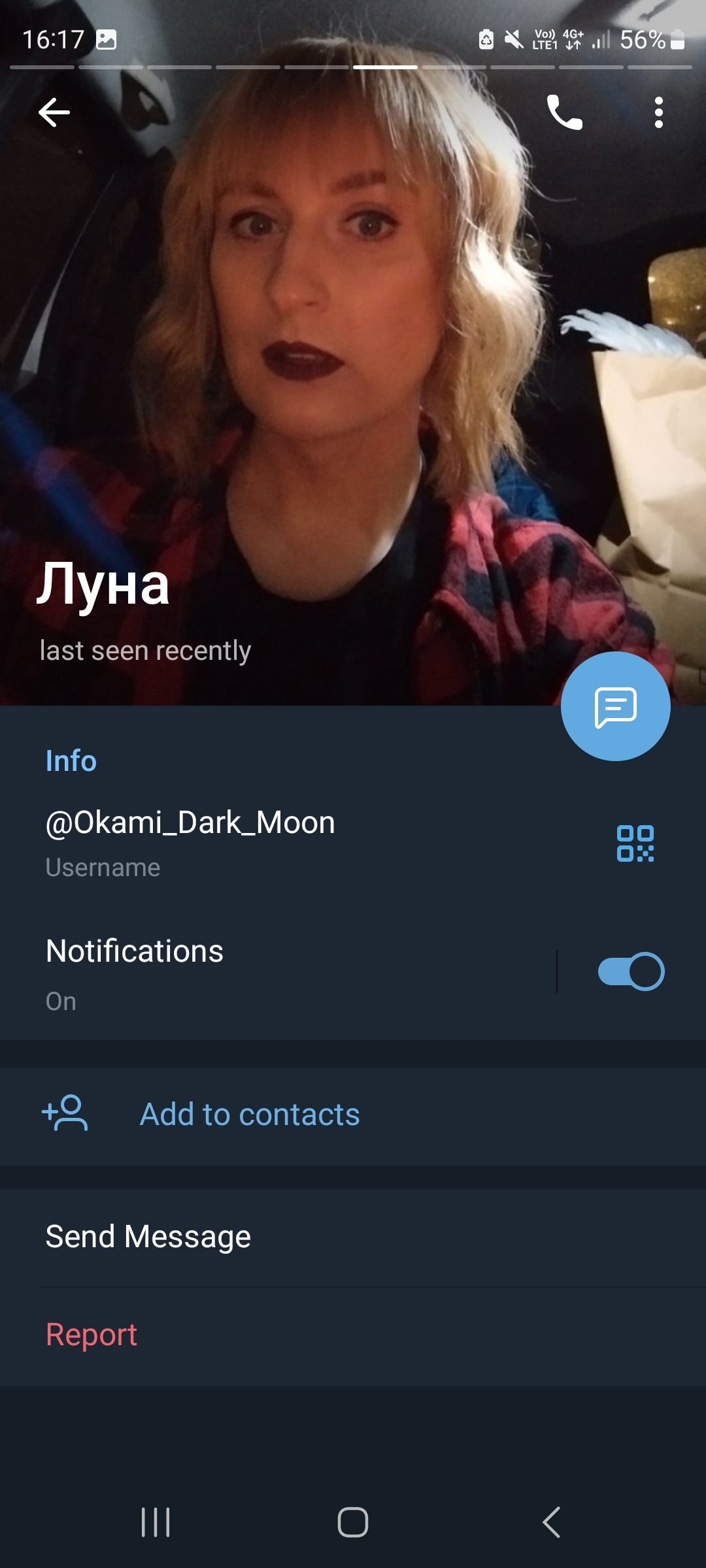The height and width of the screenshot is (1568, 706).
Task: Show the QR code for this username
Action: (x=635, y=843)
